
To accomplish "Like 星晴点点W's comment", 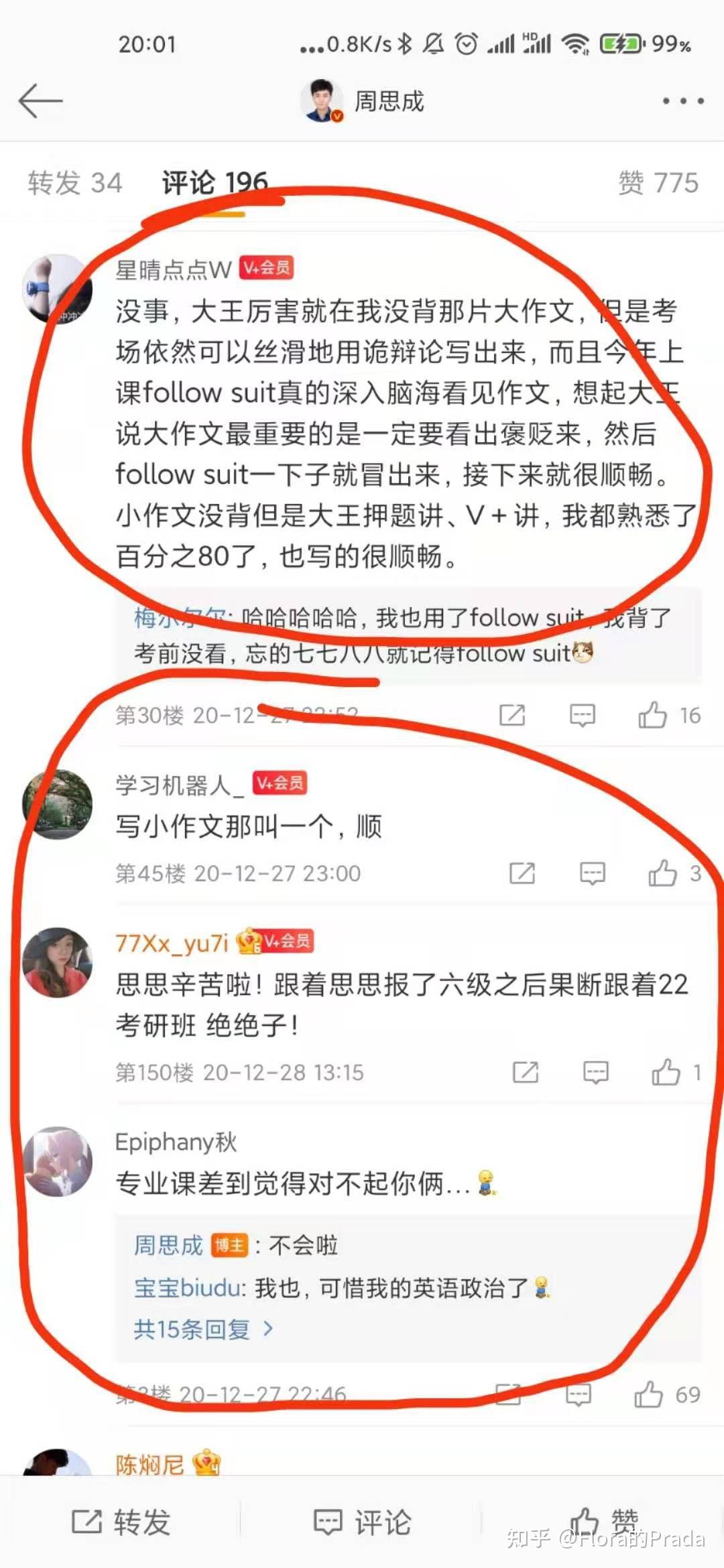I will tap(652, 715).
